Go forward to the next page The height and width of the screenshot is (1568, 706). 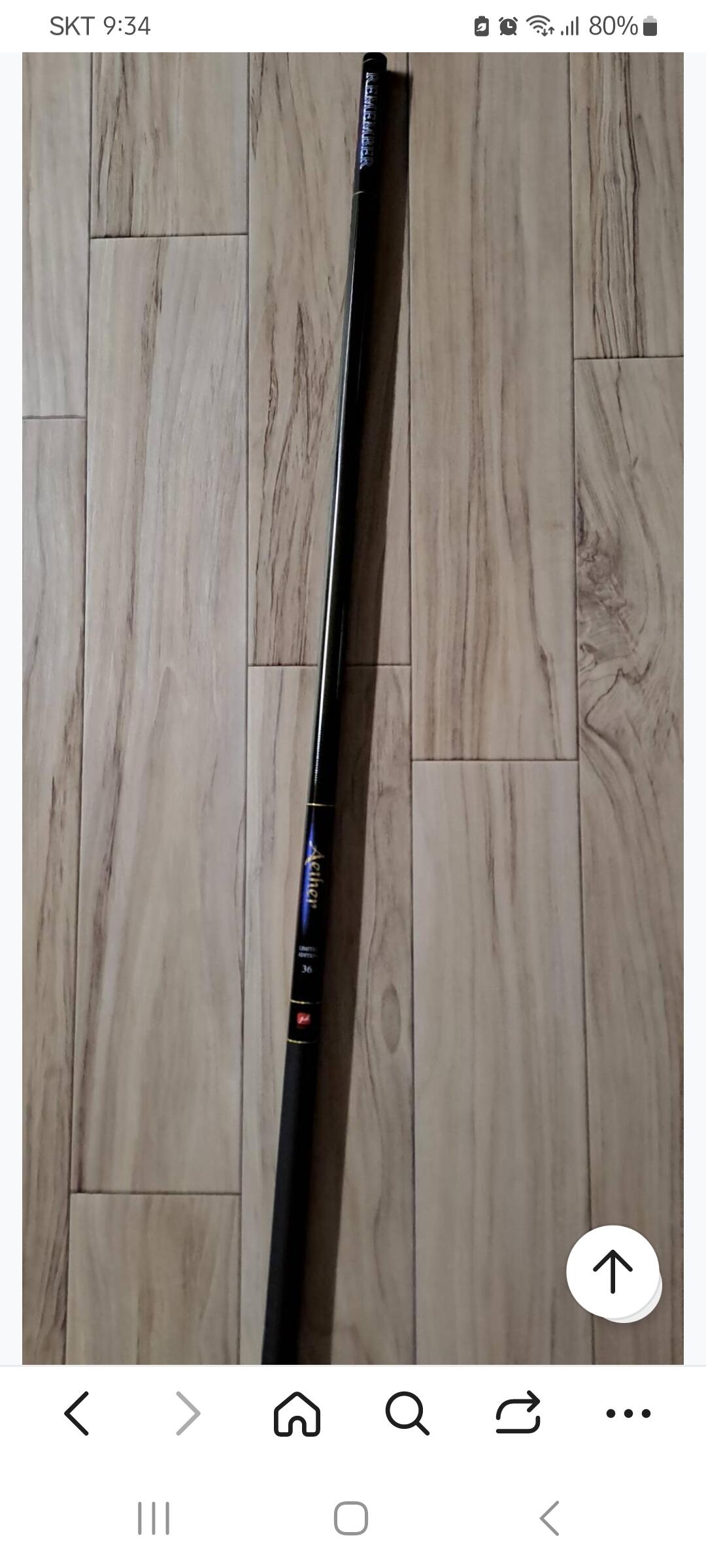(188, 1413)
